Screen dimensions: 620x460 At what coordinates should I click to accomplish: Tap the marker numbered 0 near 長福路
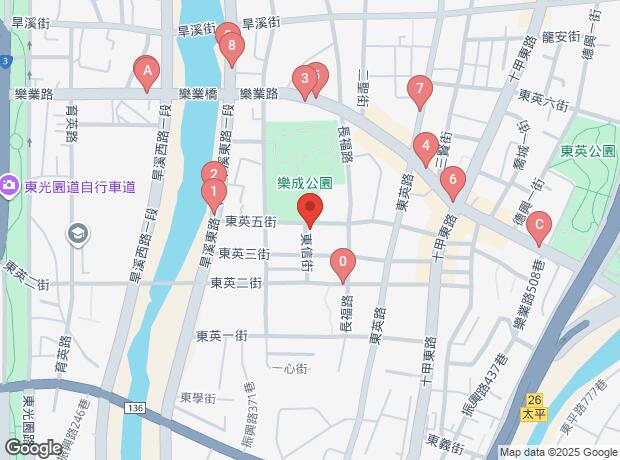tap(344, 264)
